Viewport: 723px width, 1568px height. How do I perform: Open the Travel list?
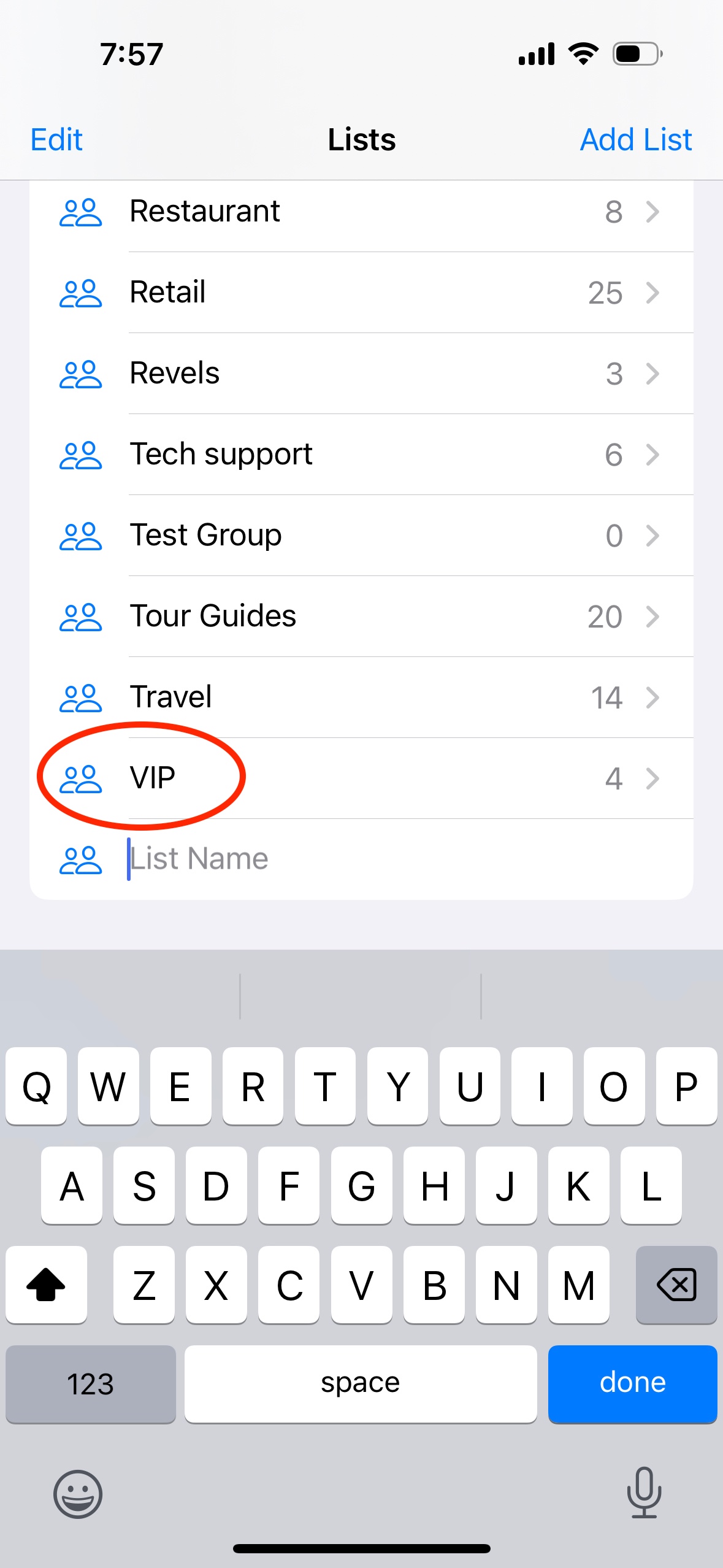(x=361, y=698)
